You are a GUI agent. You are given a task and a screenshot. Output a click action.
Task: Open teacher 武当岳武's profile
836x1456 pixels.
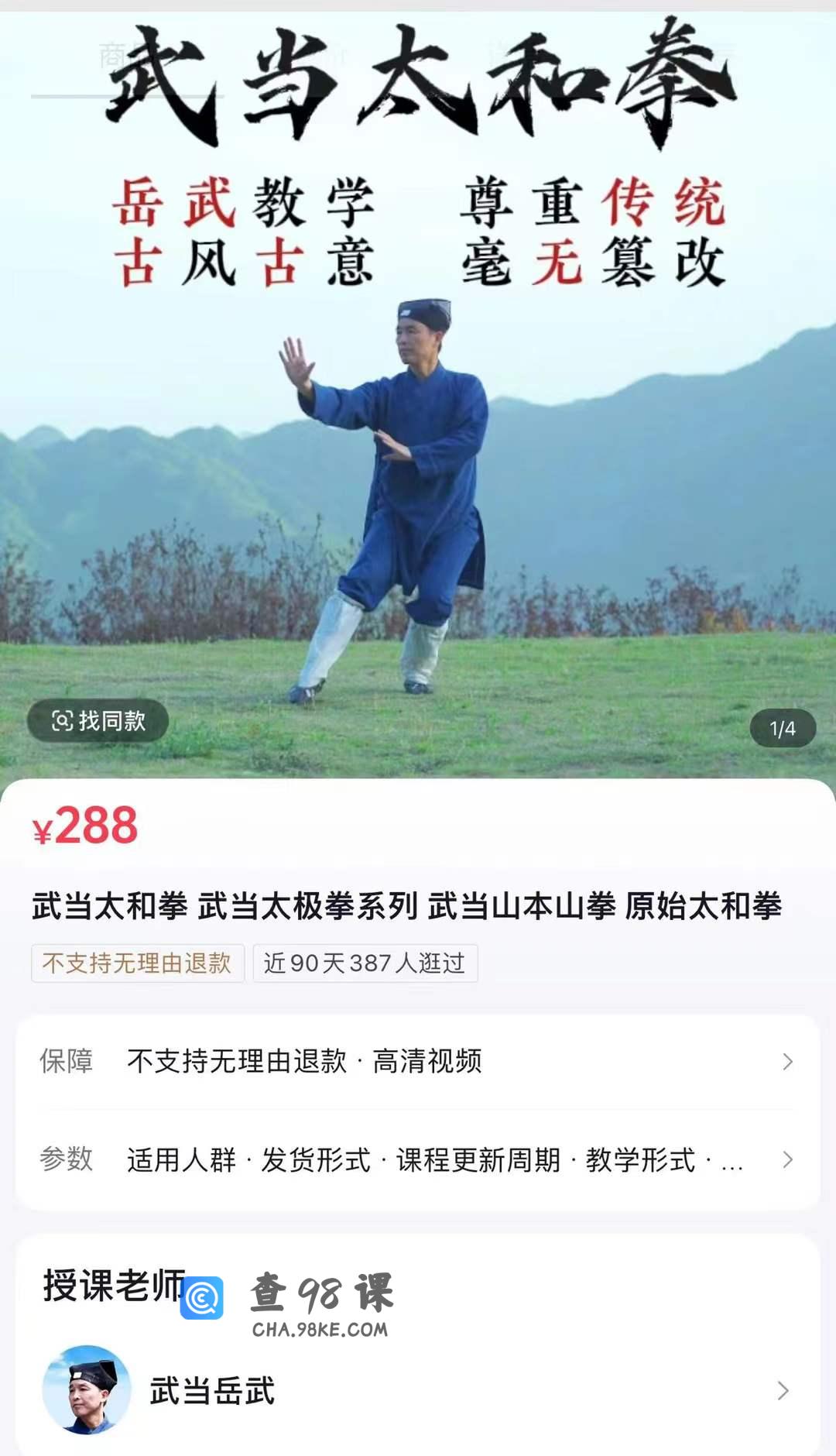coord(418,1391)
